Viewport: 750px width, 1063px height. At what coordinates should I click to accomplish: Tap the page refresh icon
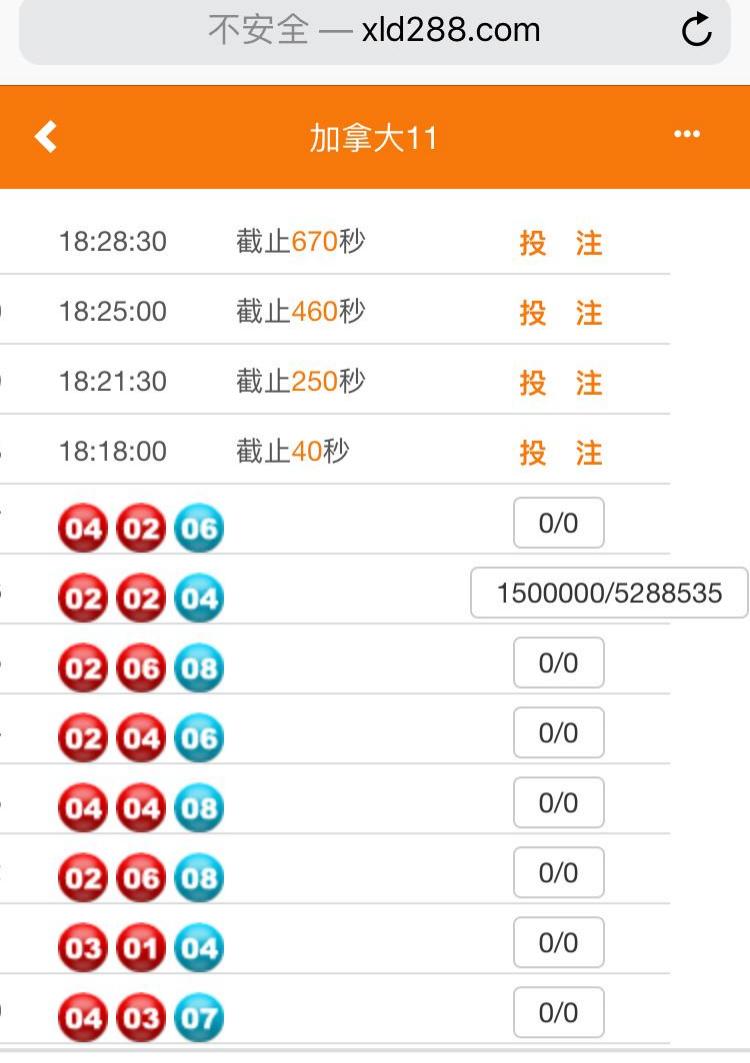695,30
